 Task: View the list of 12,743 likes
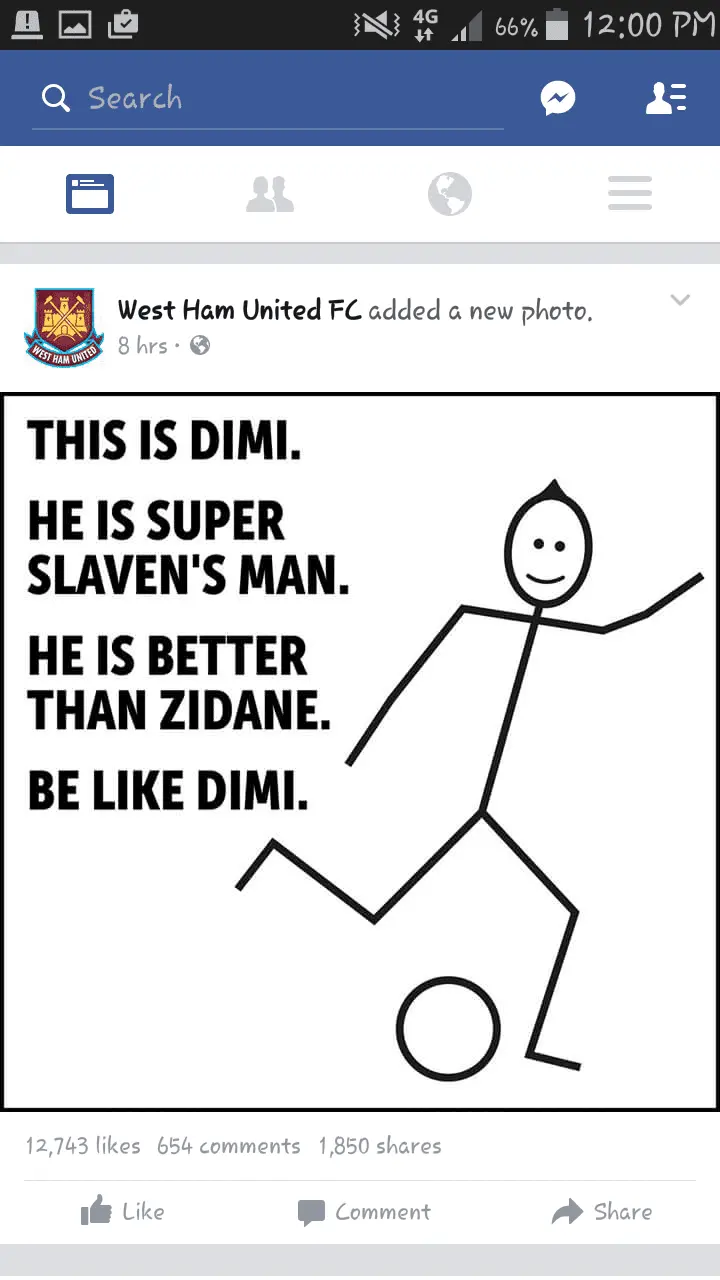pyautogui.click(x=83, y=1146)
